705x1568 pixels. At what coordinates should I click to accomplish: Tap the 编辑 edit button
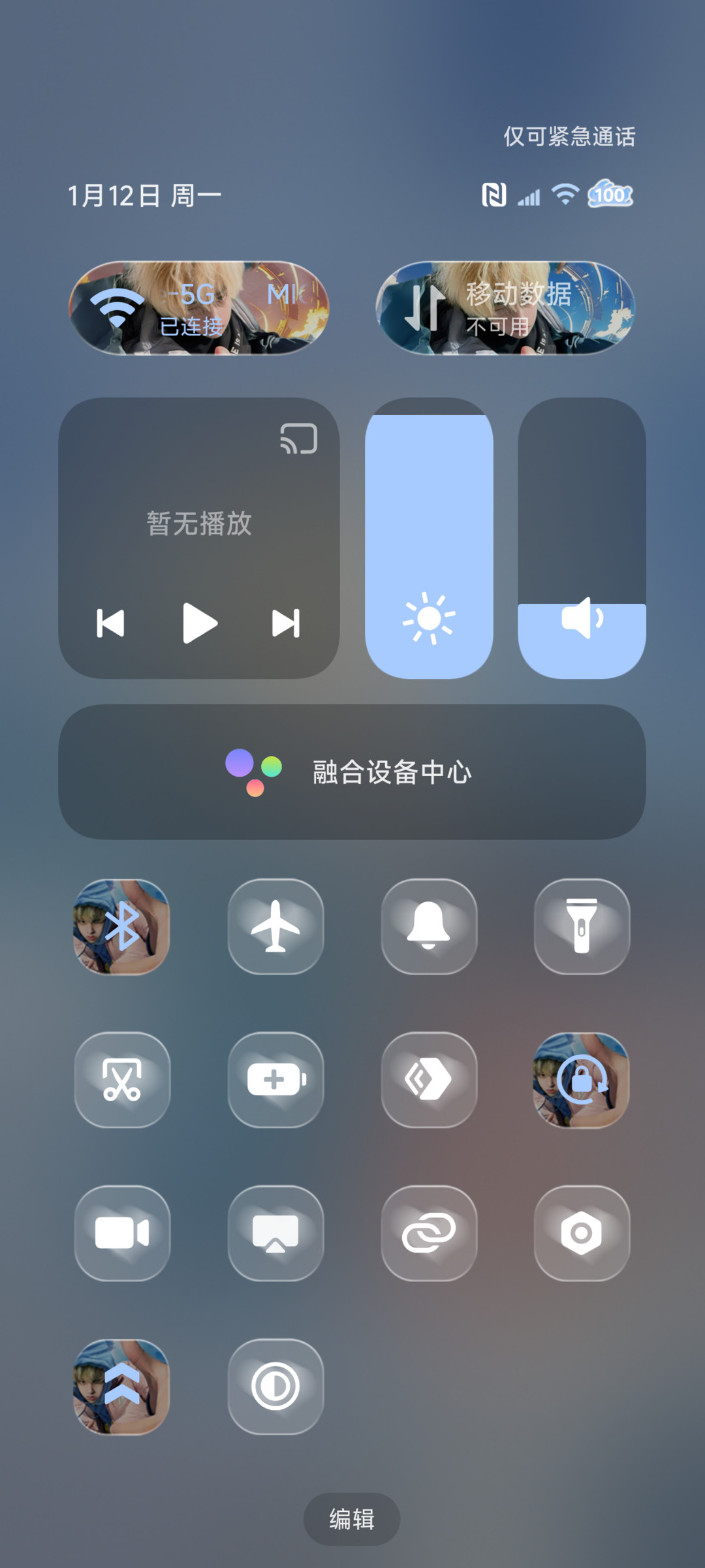(x=352, y=1519)
